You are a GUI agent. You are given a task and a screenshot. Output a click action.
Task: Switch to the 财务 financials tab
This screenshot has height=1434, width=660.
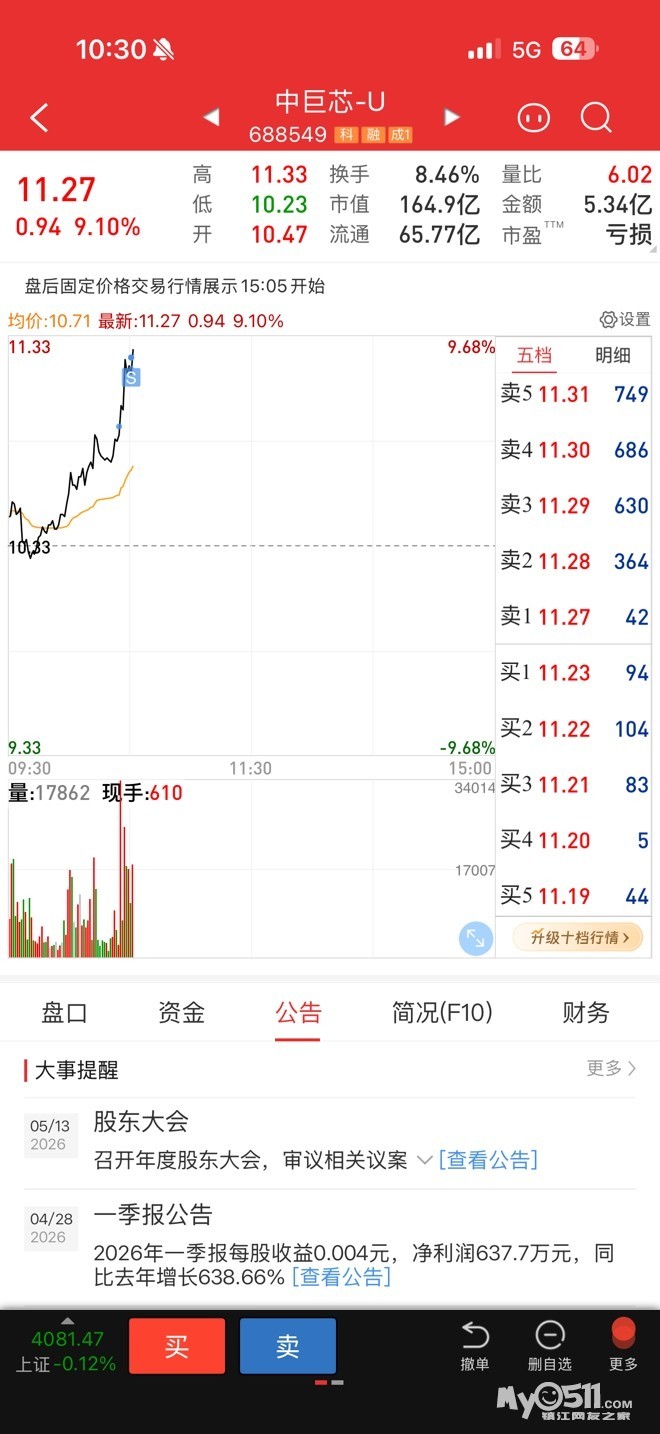point(586,1013)
